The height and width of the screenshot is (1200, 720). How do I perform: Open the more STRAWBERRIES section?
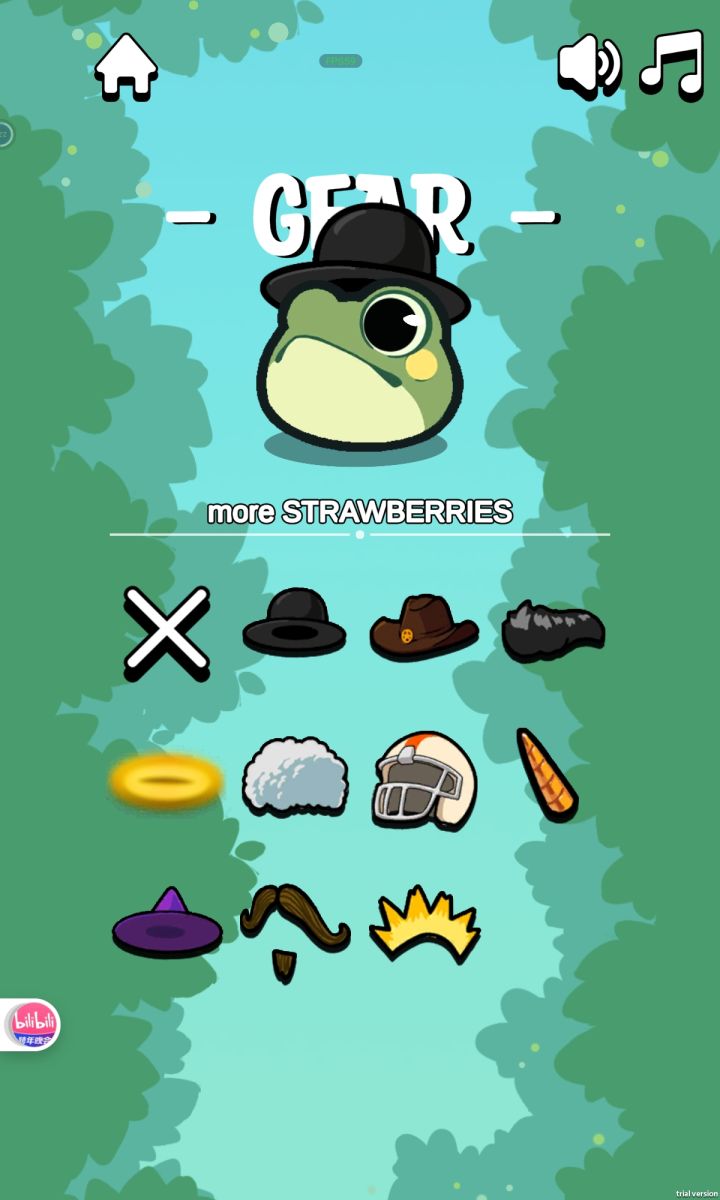(360, 512)
